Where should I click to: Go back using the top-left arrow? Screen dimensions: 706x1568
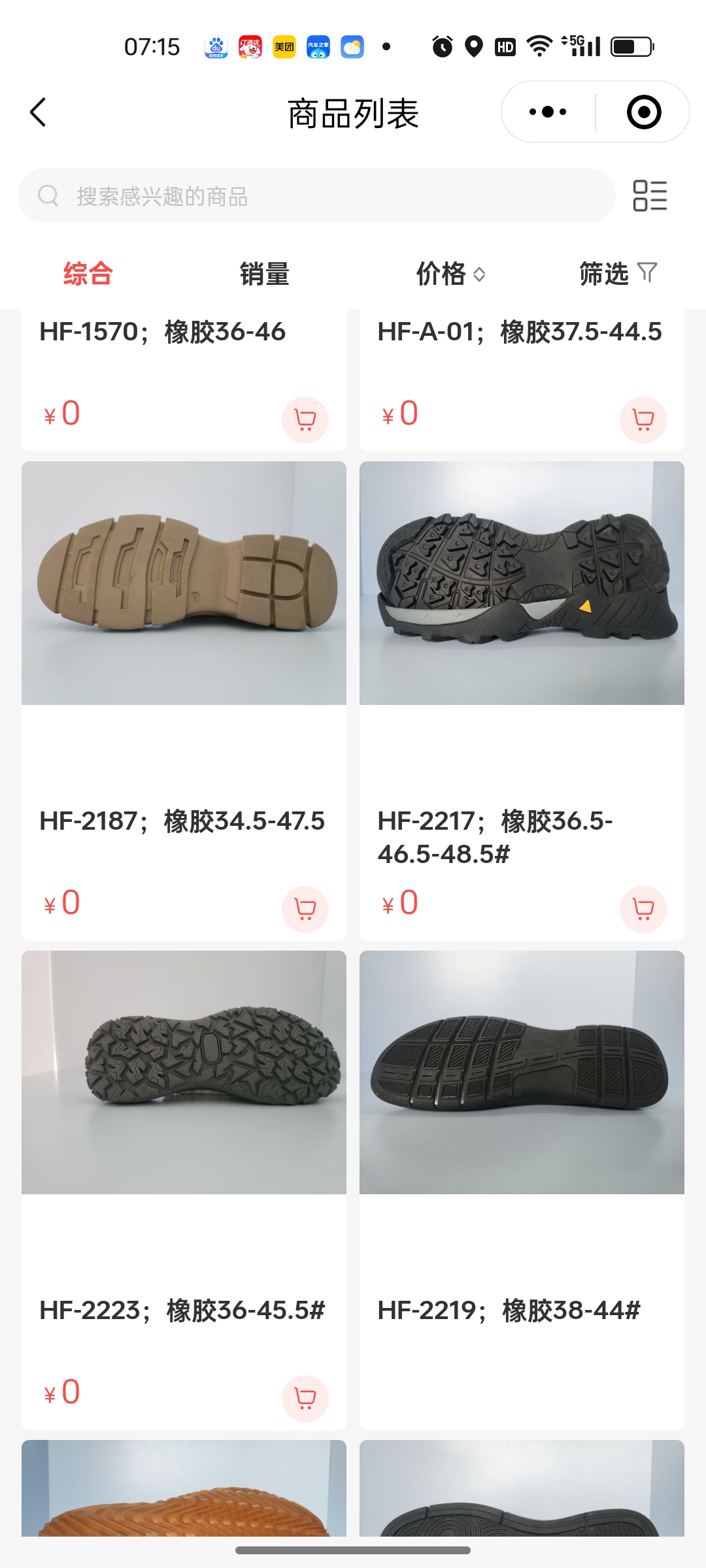click(39, 112)
